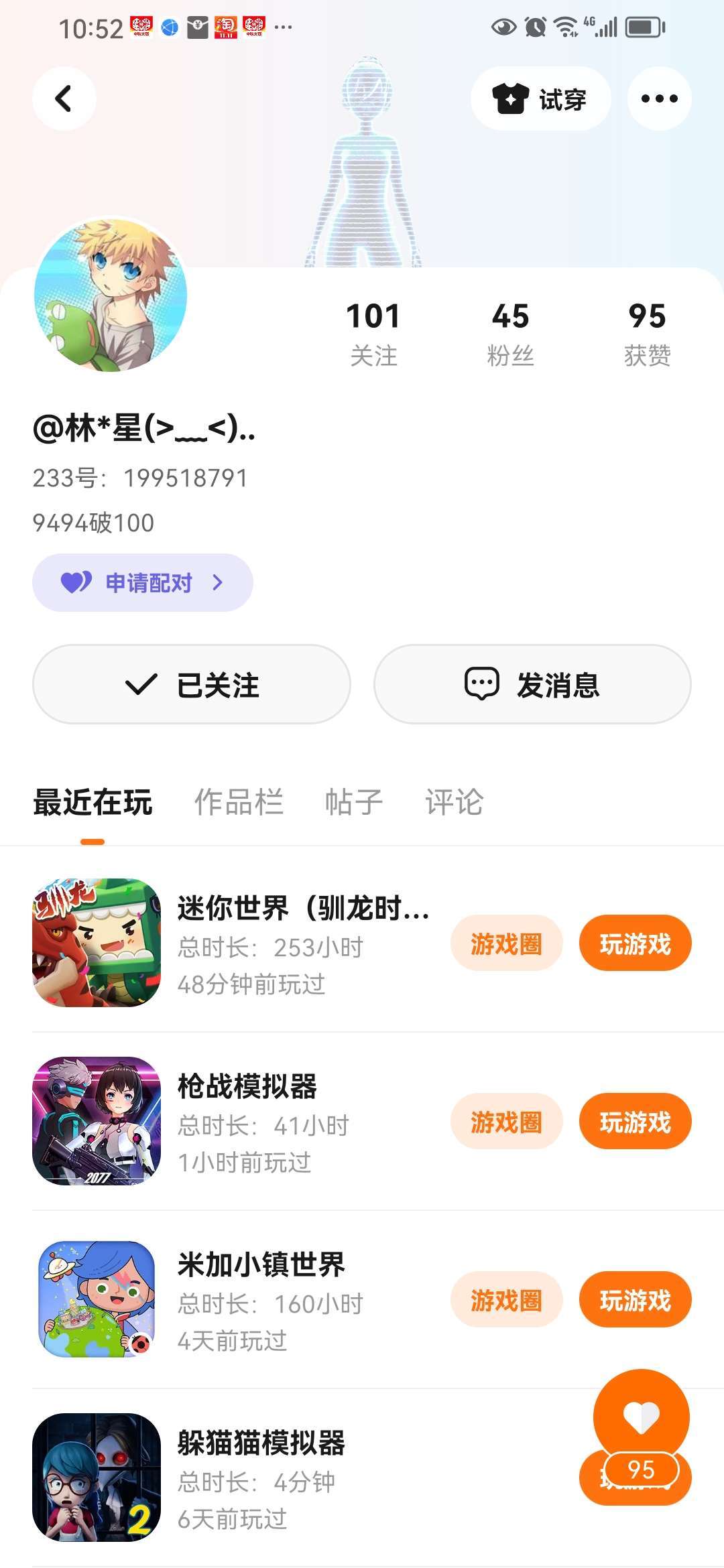Tap 申请配对 to request pairing

[x=143, y=582]
